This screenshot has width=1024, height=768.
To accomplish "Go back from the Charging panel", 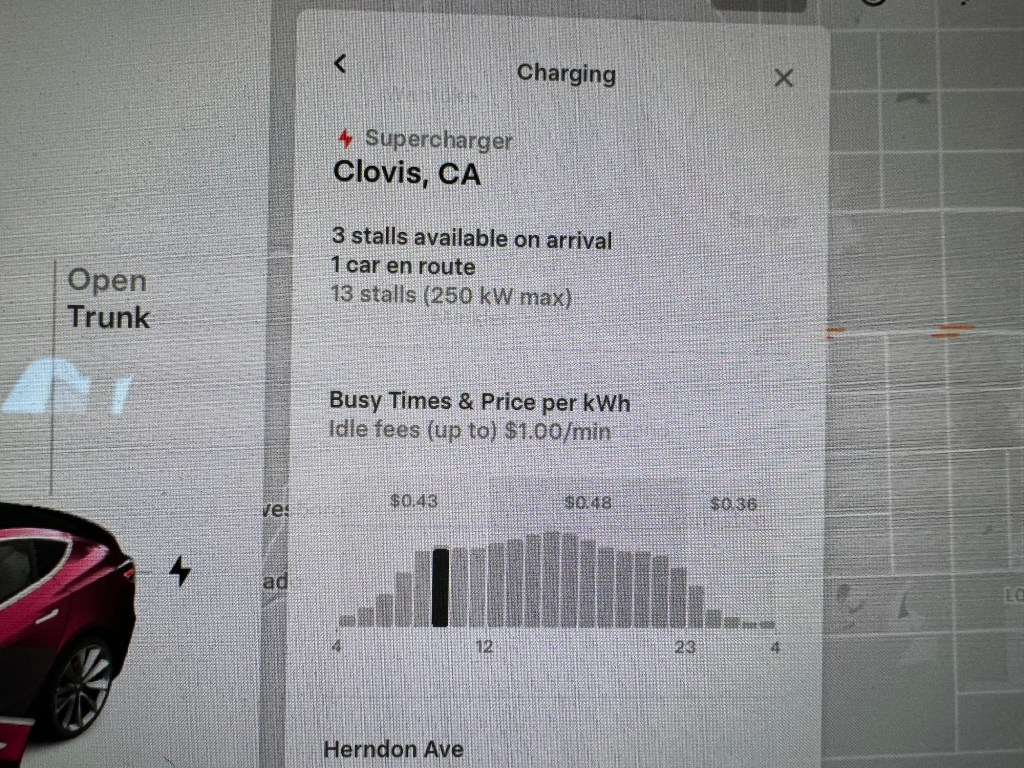I will 340,64.
